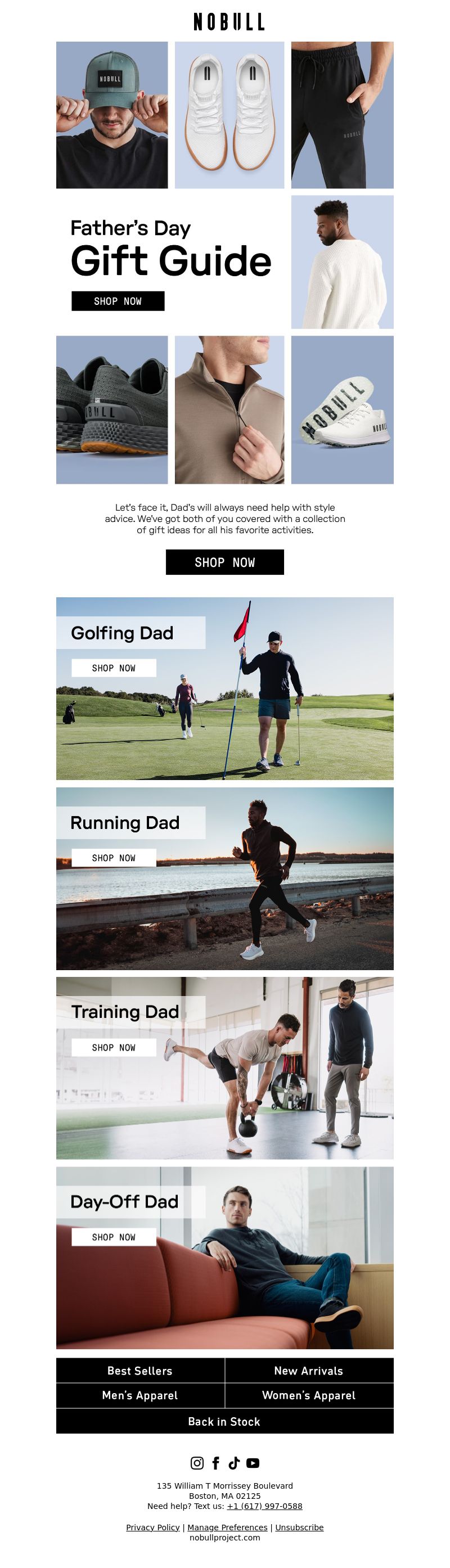Browse Men's Apparel
The height and width of the screenshot is (1568, 450).
tap(140, 1395)
